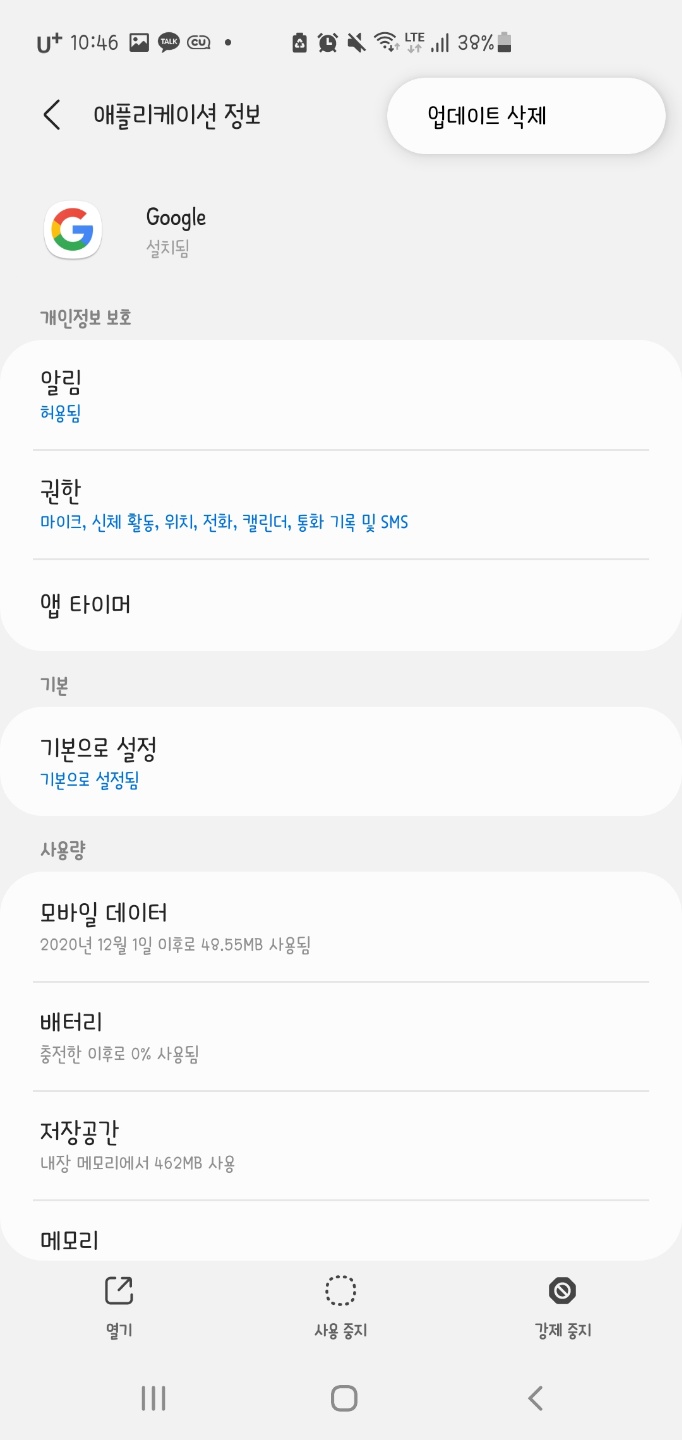Viewport: 682px width, 1440px height.
Task: Tap 강제 중지 to force stop
Action: pyautogui.click(x=563, y=1305)
